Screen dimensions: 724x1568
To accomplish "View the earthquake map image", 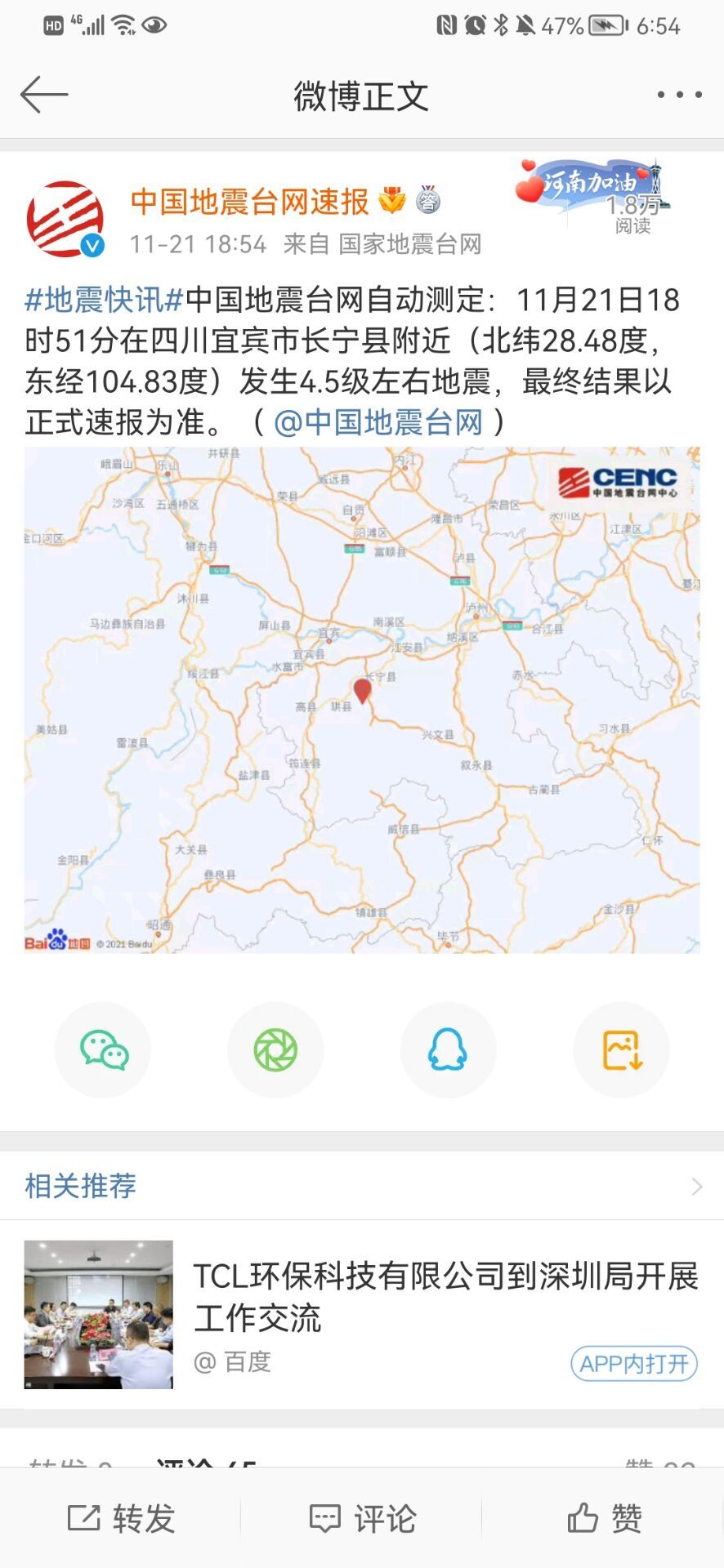I will click(362, 699).
